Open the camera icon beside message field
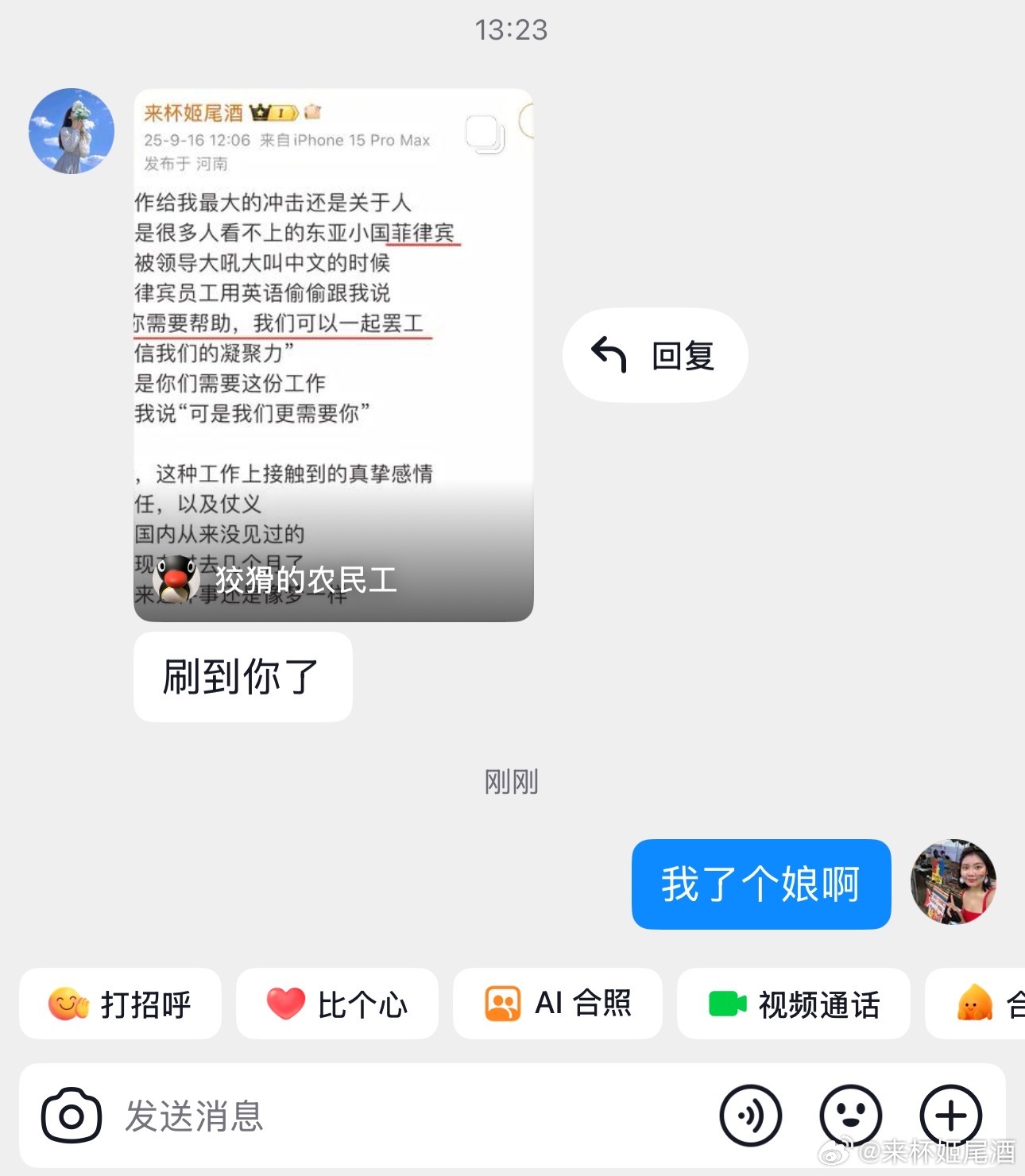This screenshot has height=1176, width=1025. click(72, 1116)
